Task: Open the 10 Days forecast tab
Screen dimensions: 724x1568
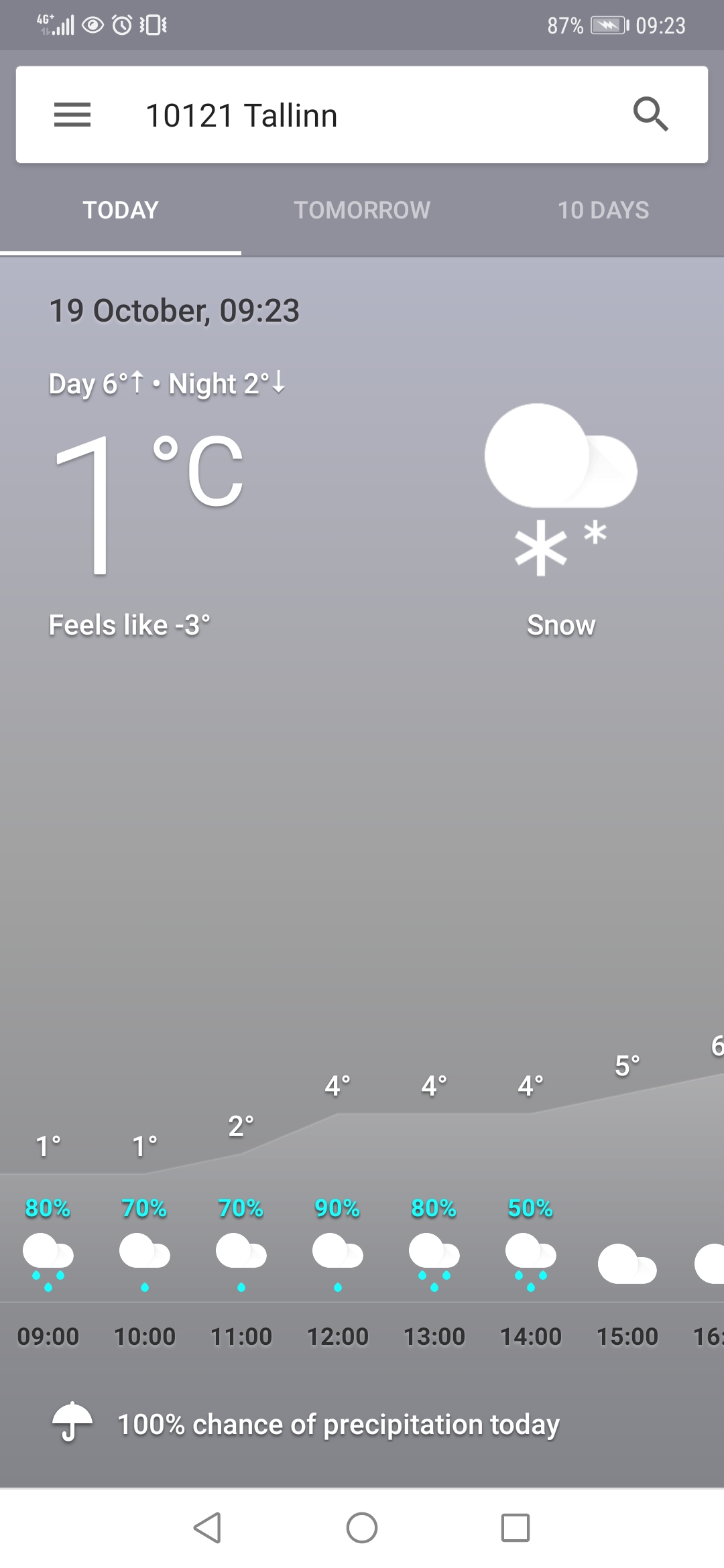Action: click(x=603, y=210)
